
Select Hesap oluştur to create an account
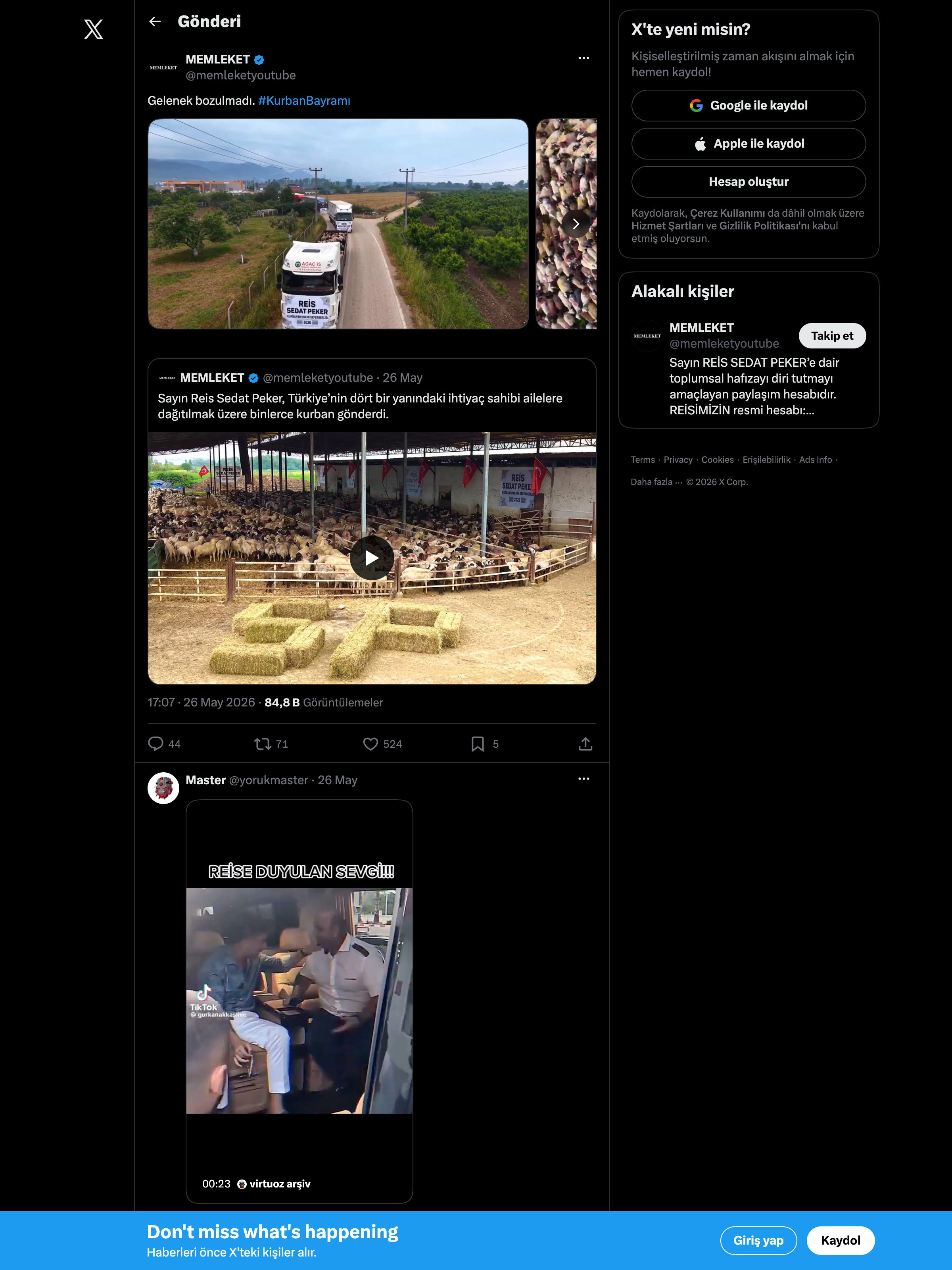748,181
